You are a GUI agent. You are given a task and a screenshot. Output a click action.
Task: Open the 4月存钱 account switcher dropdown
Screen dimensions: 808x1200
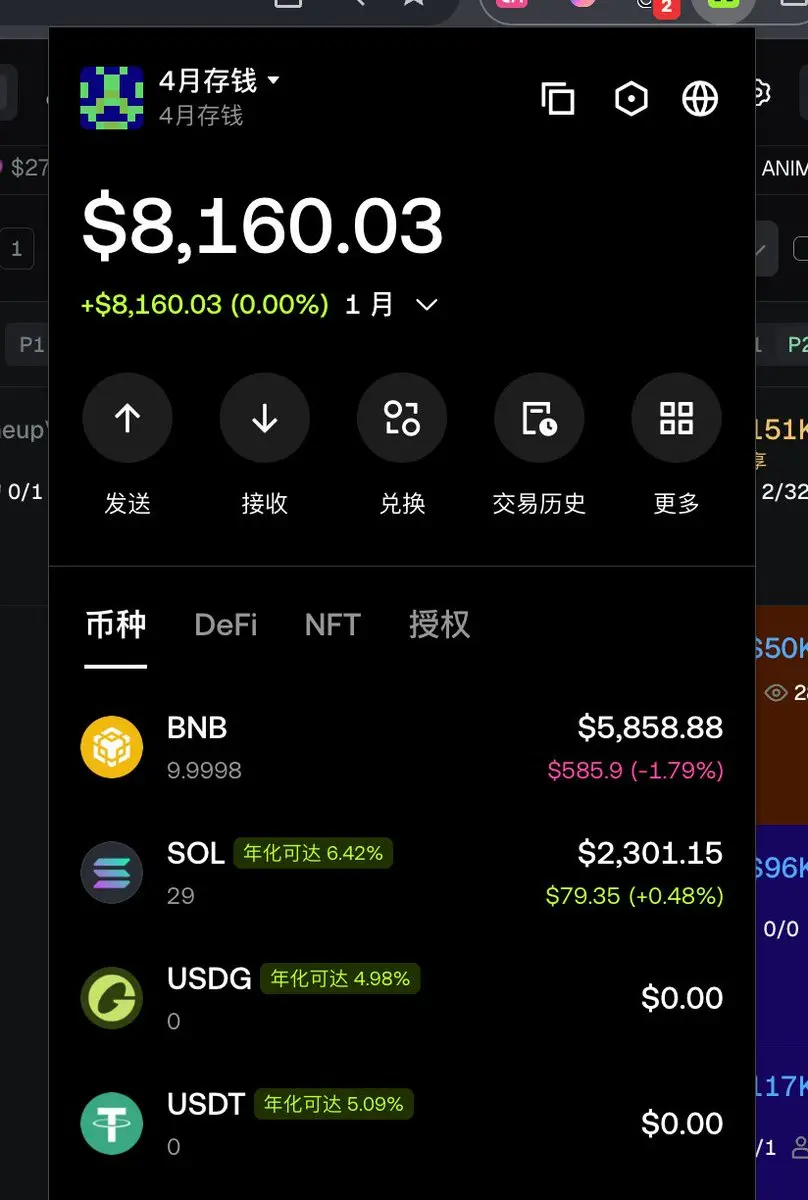220,81
